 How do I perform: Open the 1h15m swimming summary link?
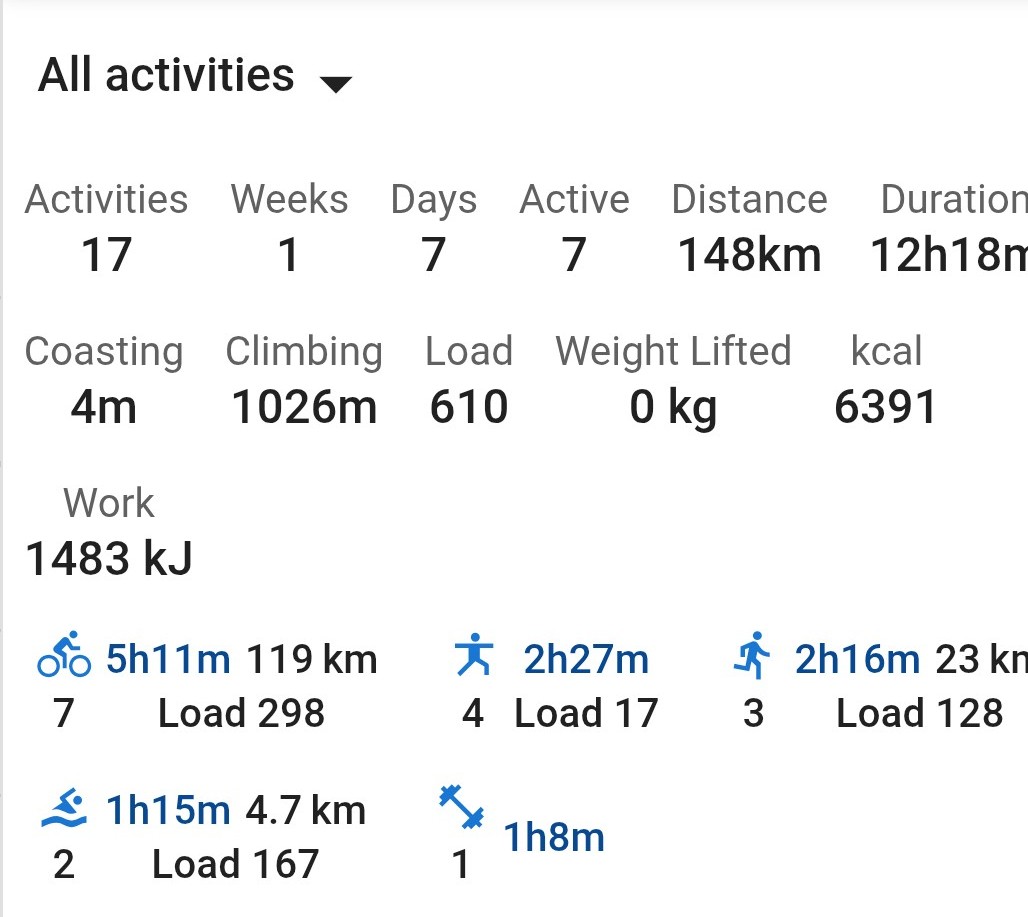pyautogui.click(x=168, y=810)
